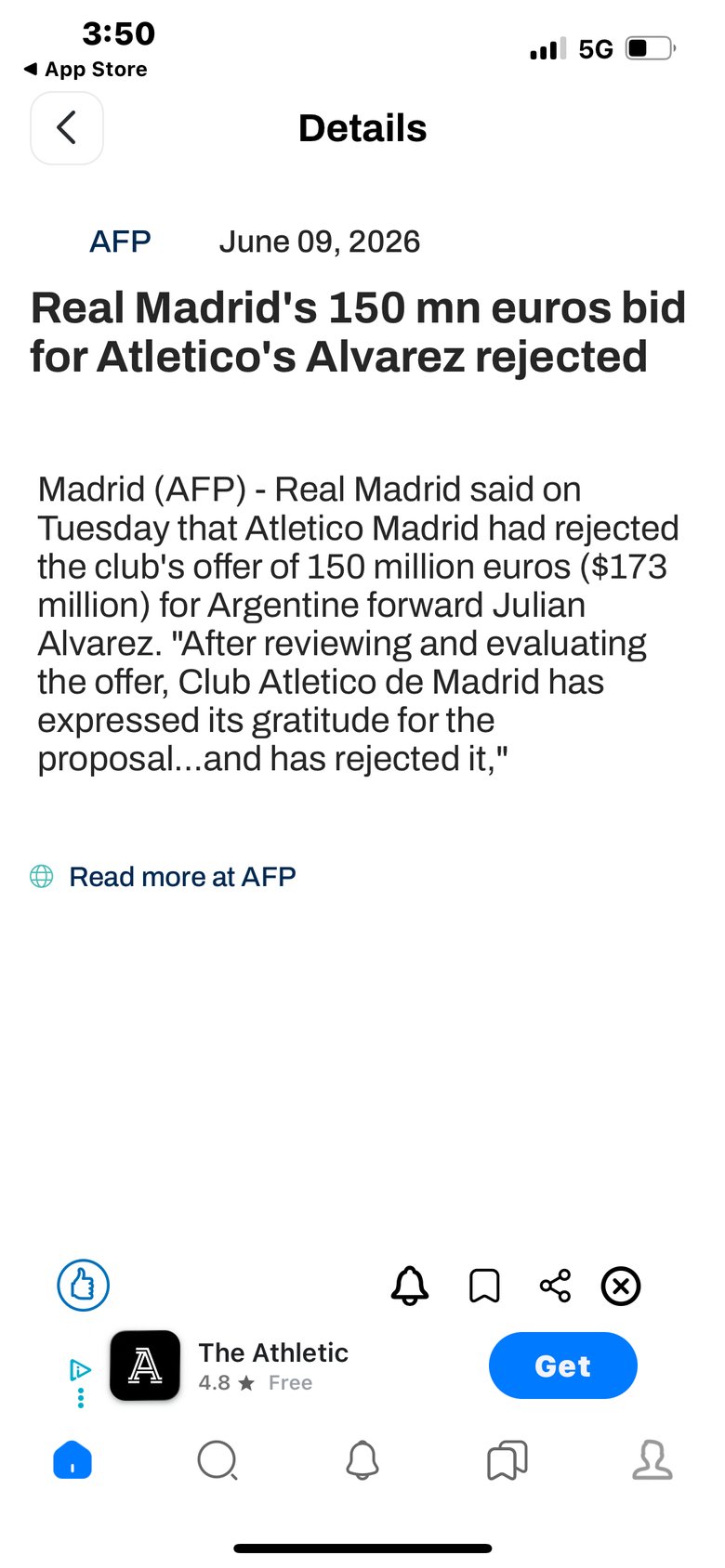Tap the bell icon in article toolbar
This screenshot has height=1568, width=725.
pos(410,1287)
